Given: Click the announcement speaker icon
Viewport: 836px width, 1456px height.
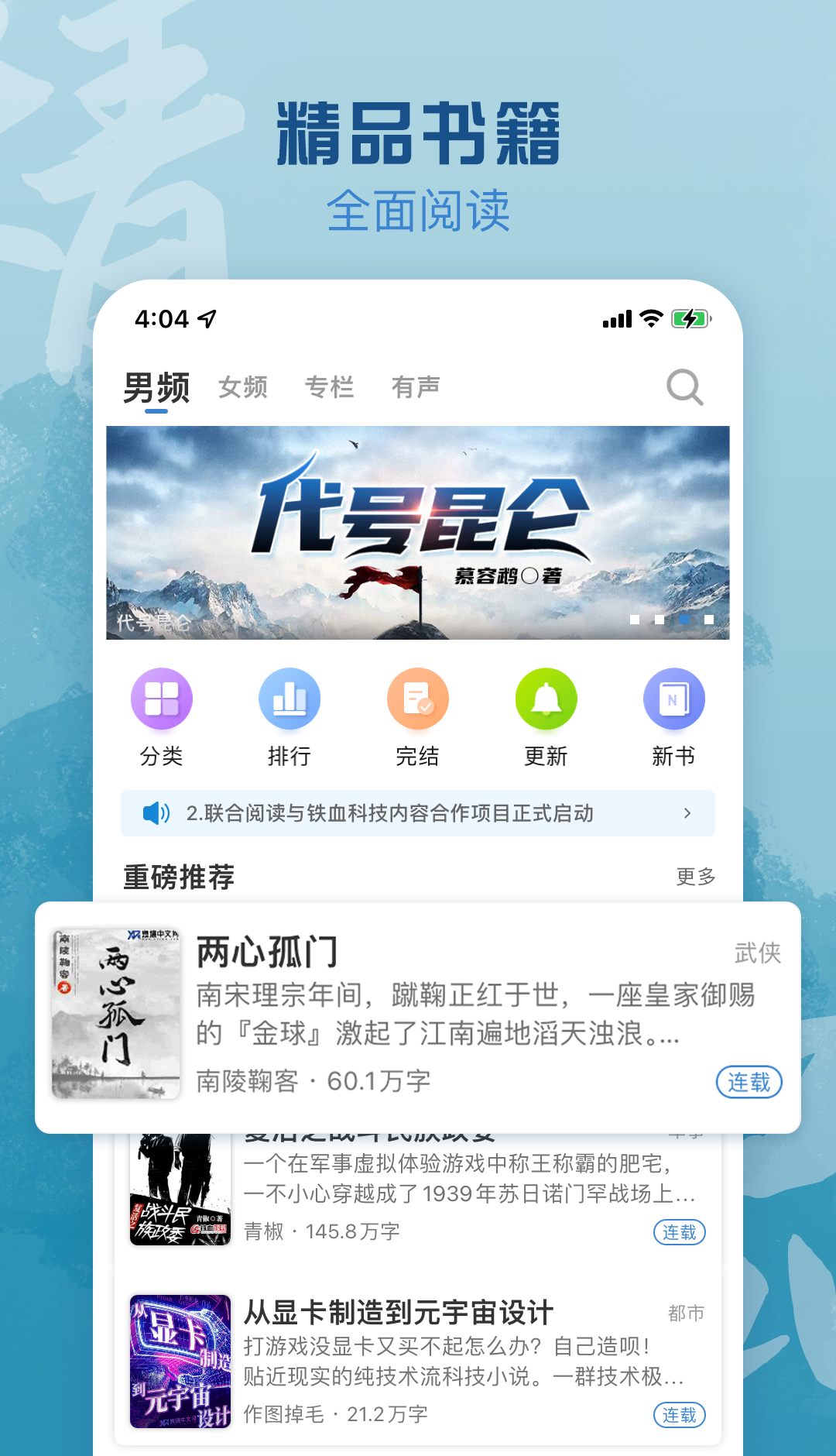Looking at the screenshot, I should coord(156,813).
